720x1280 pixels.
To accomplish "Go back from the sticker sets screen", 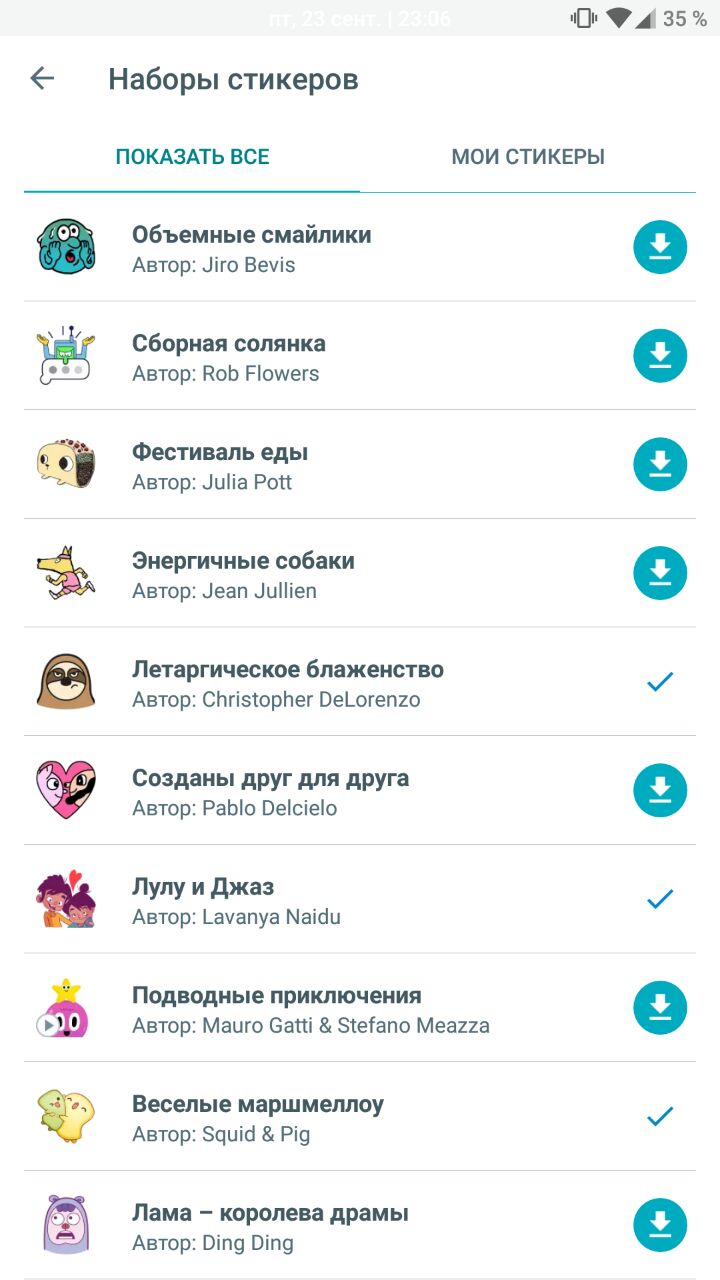I will pos(42,79).
